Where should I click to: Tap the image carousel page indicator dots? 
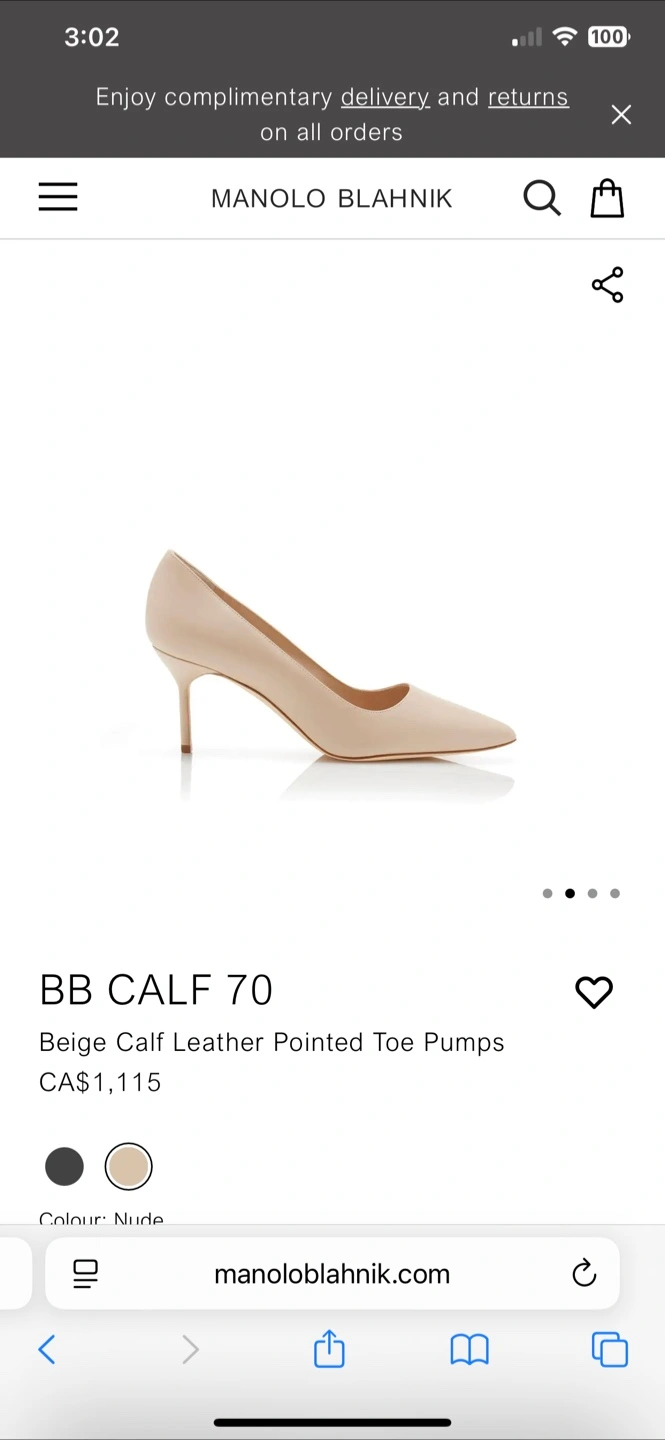[x=581, y=893]
